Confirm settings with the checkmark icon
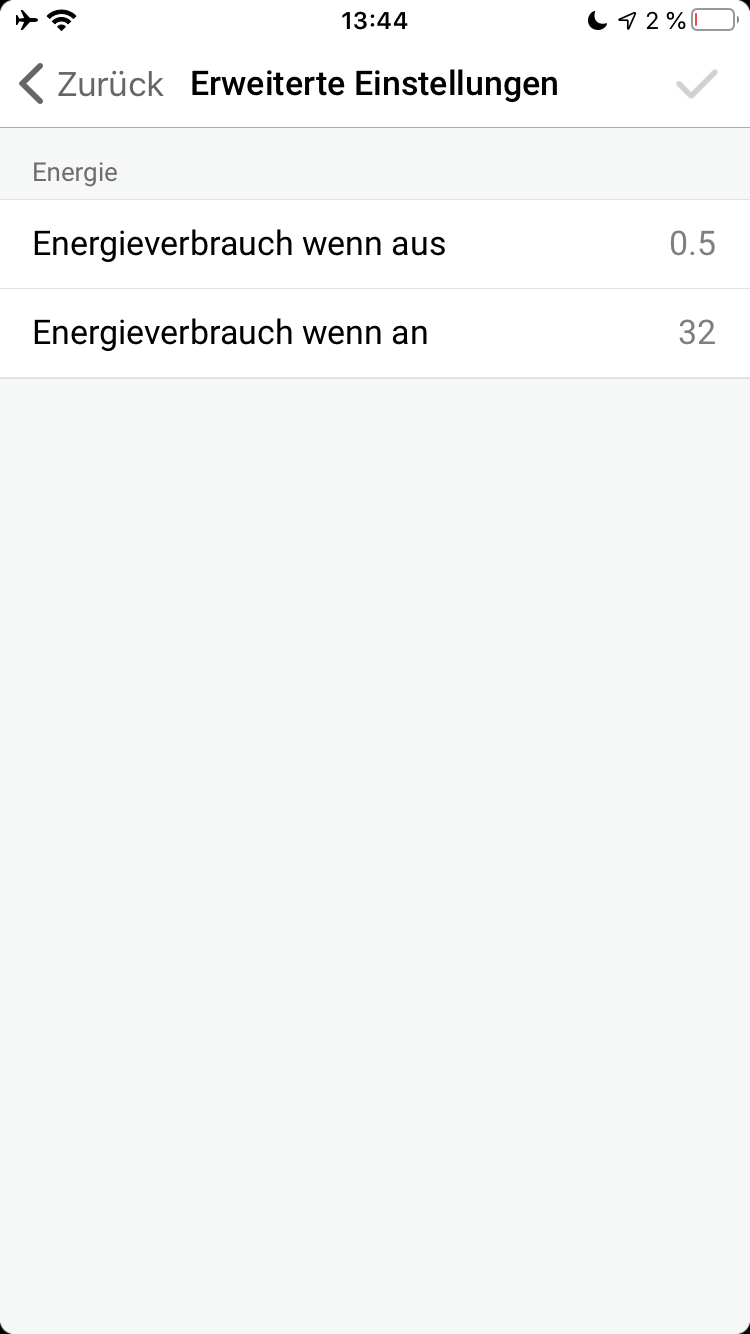Screen dimensions: 750x1334 click(696, 84)
